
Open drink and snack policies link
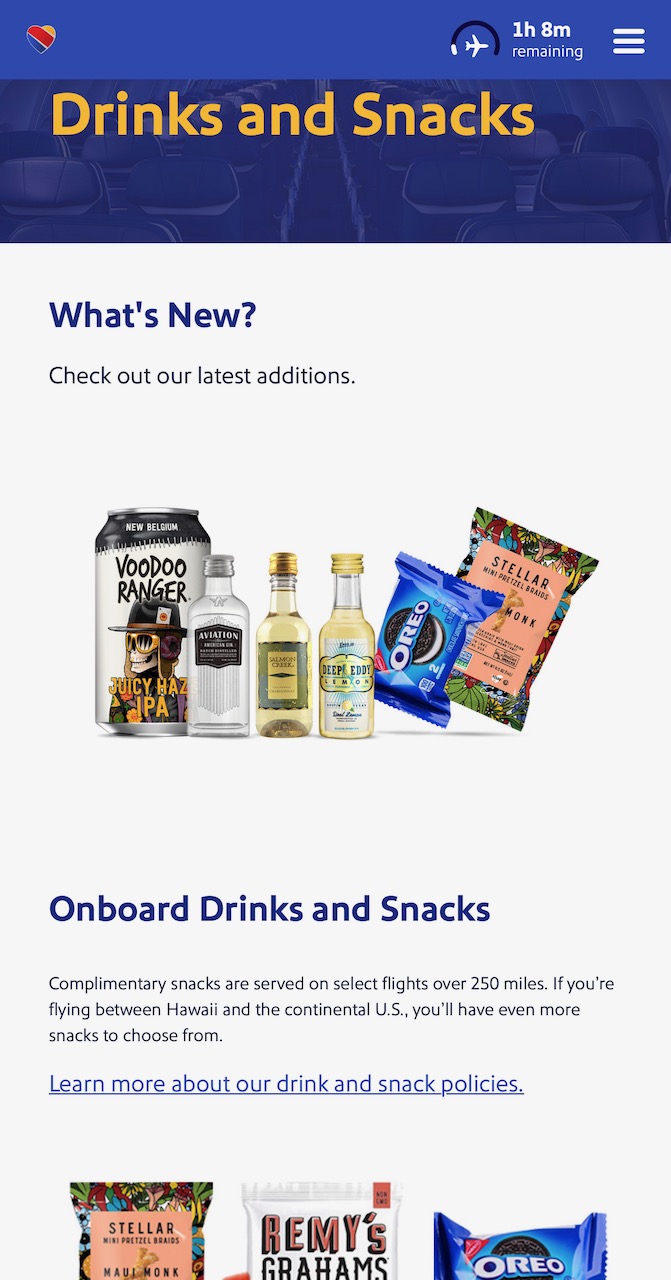(x=286, y=1084)
